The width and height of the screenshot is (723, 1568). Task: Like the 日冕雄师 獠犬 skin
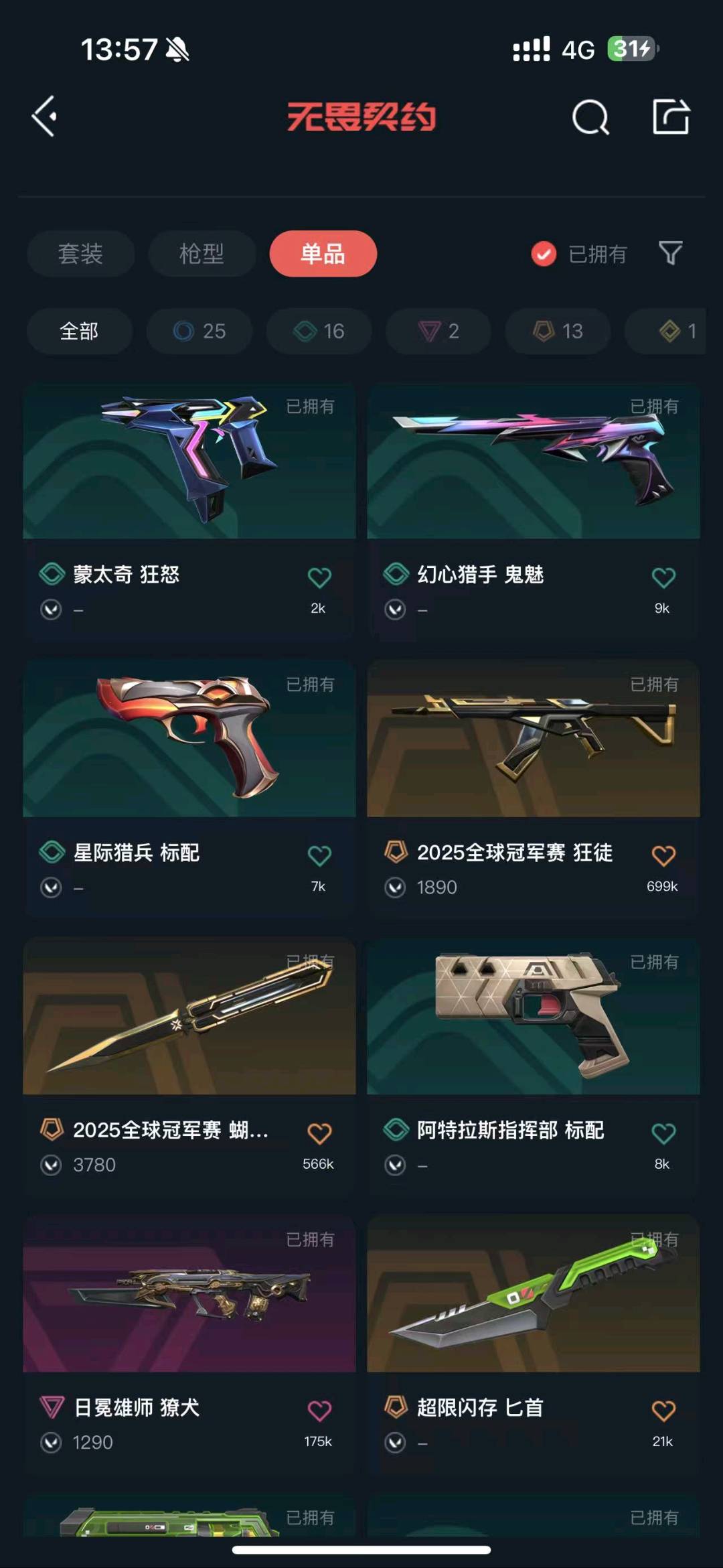pos(319,1411)
